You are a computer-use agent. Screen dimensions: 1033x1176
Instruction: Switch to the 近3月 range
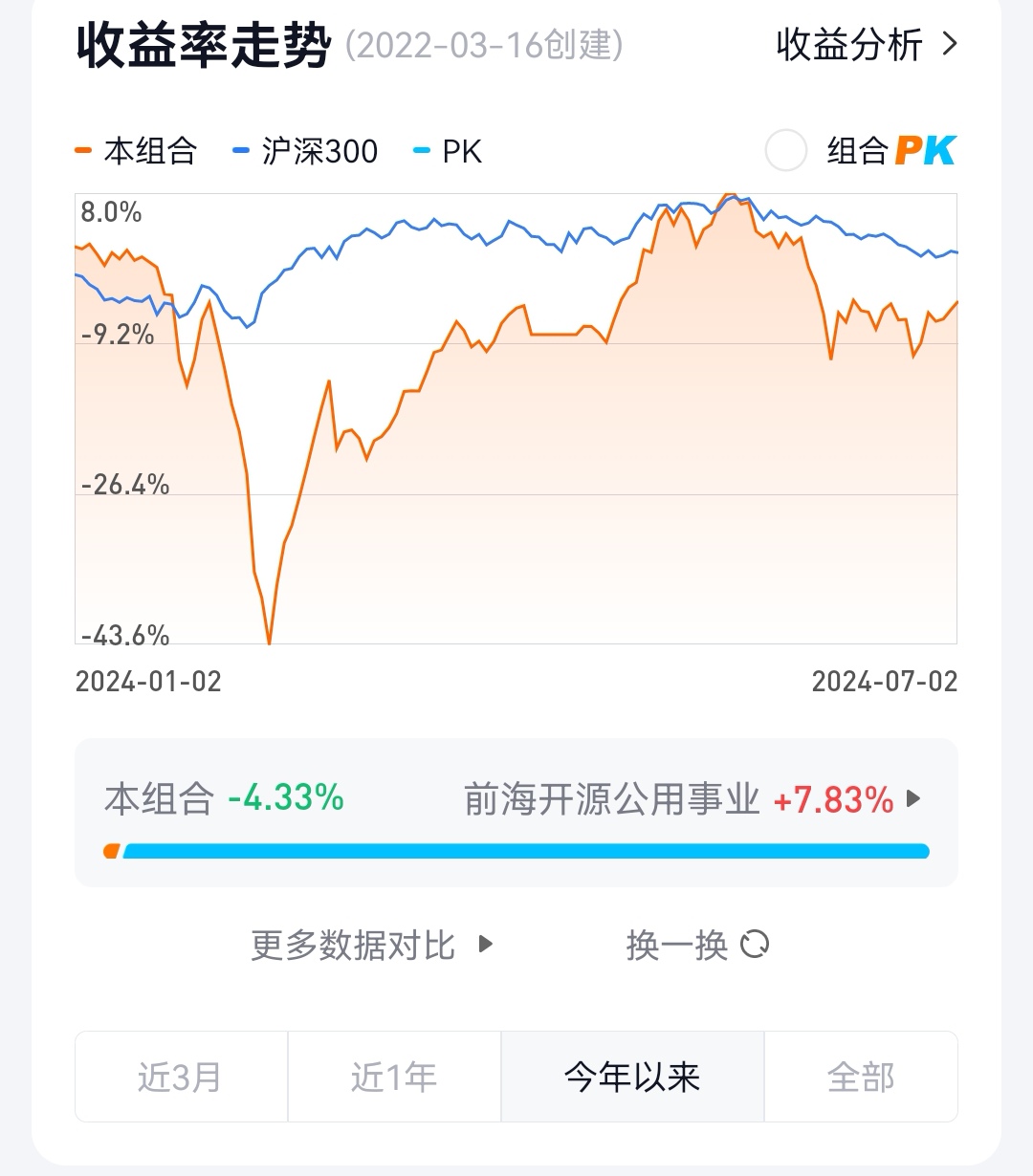[181, 1077]
